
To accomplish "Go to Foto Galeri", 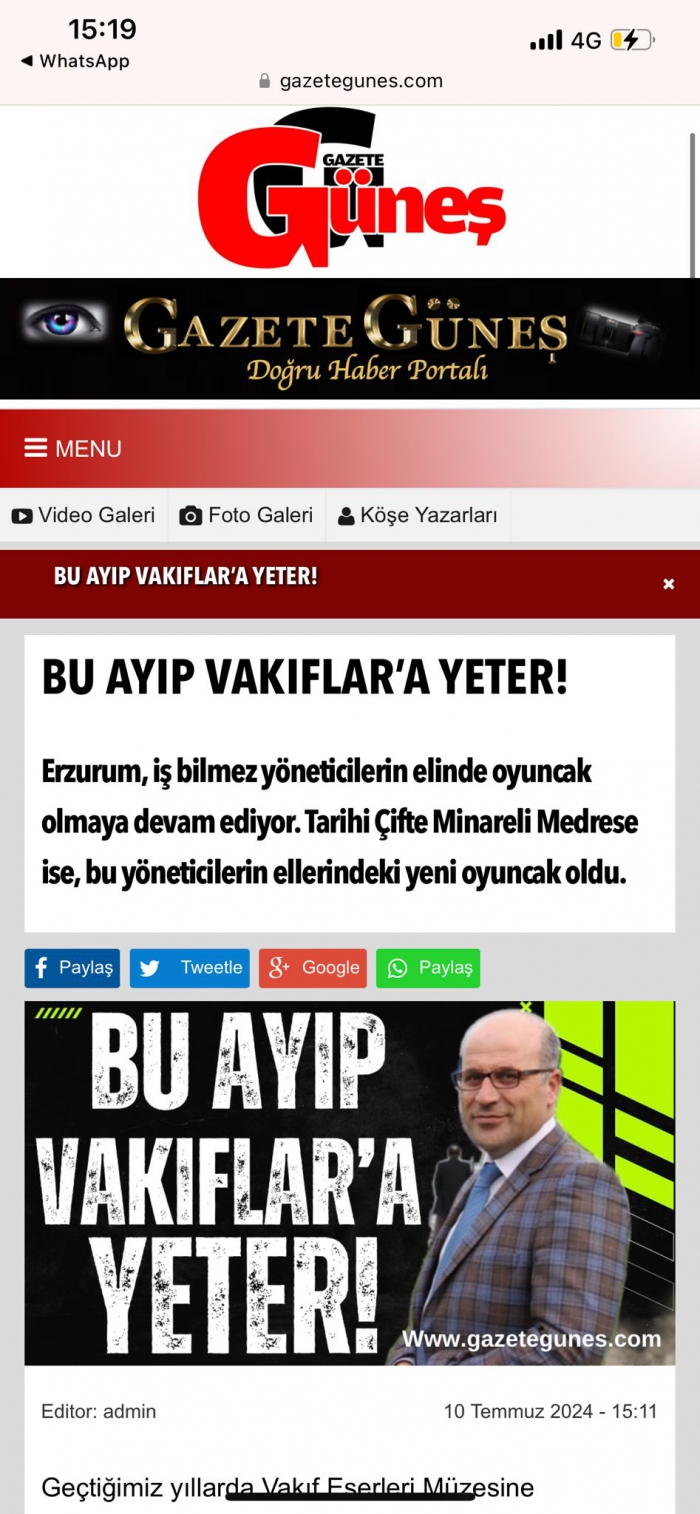I will tap(246, 516).
